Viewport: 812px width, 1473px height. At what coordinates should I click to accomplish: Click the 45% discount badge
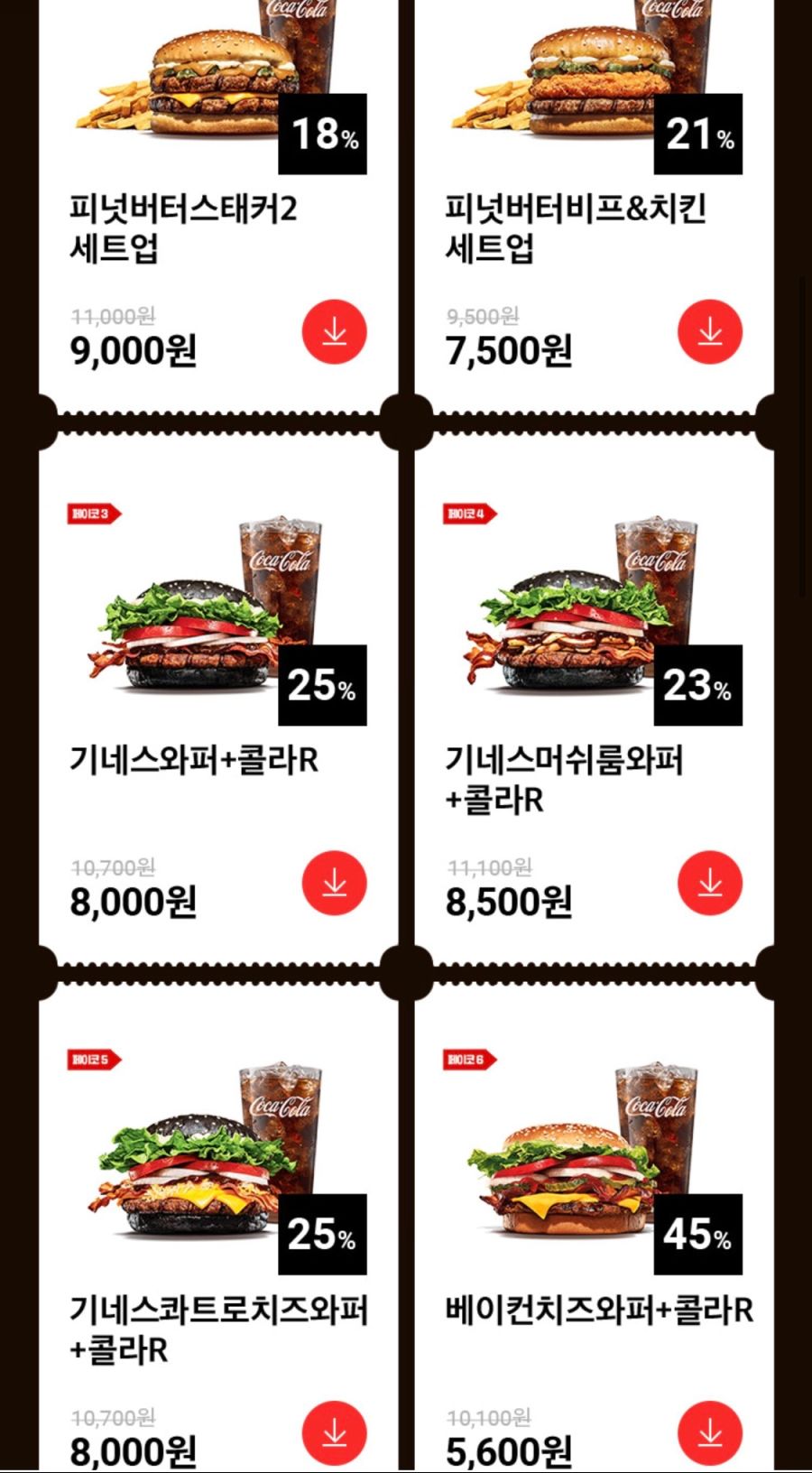coord(696,1235)
